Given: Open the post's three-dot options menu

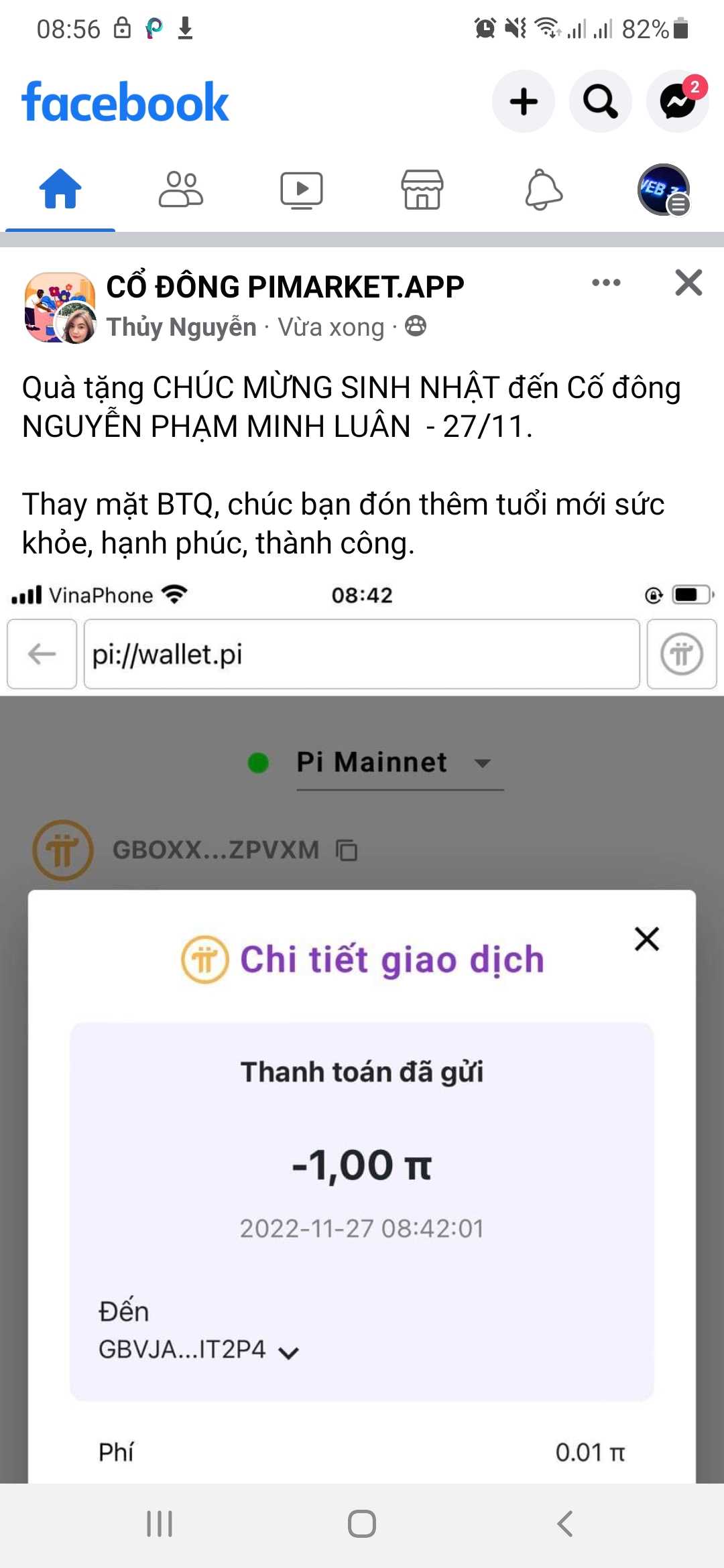Looking at the screenshot, I should (x=606, y=283).
